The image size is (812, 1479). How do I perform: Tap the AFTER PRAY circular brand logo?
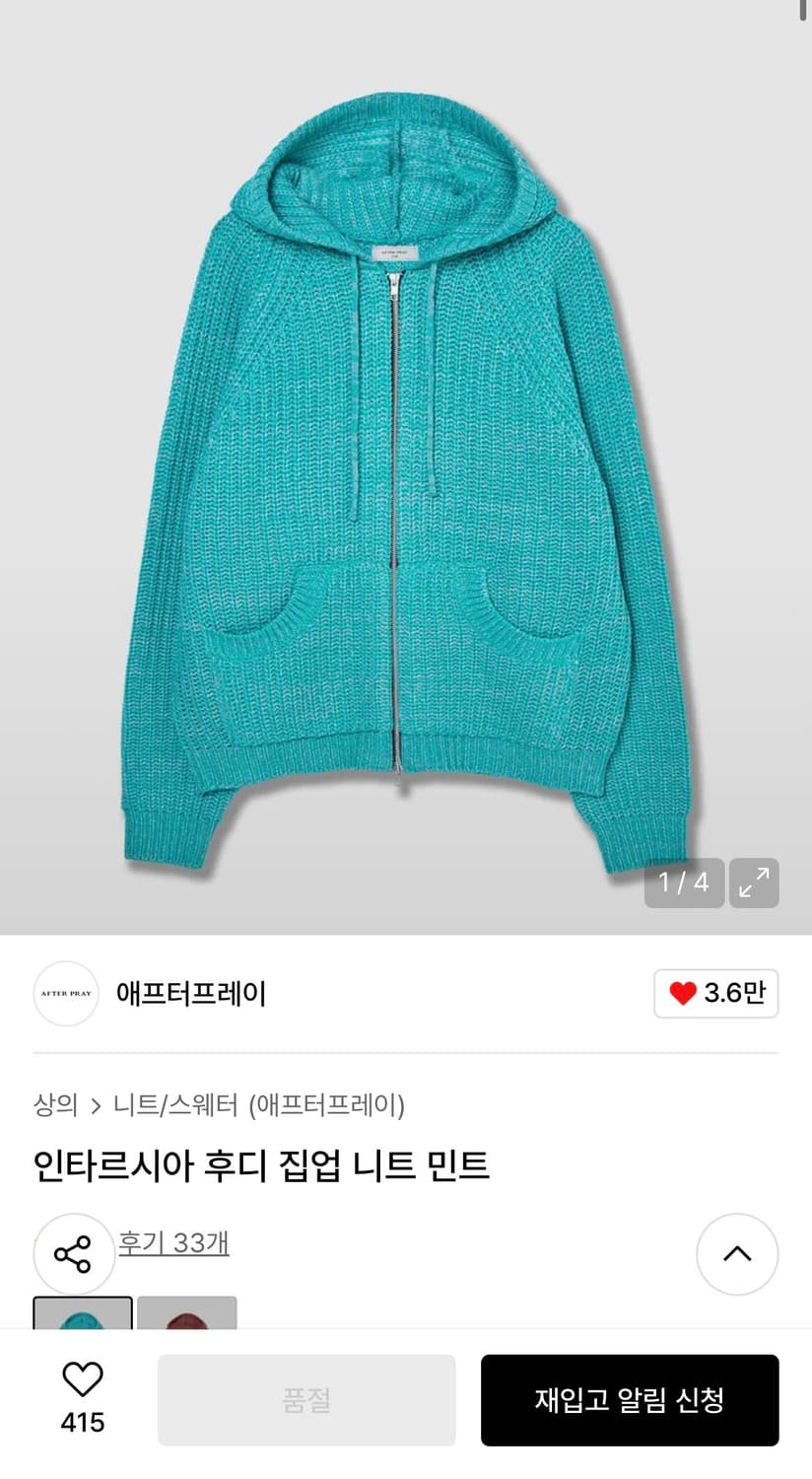point(65,994)
